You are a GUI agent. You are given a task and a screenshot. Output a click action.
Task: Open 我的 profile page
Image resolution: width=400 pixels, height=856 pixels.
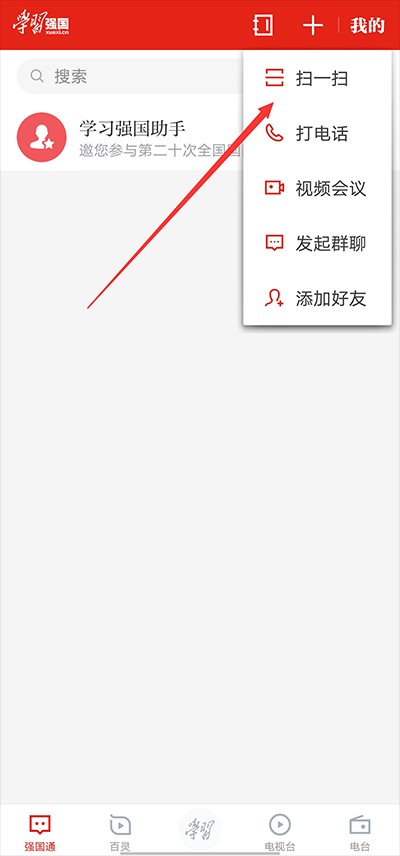point(367,26)
